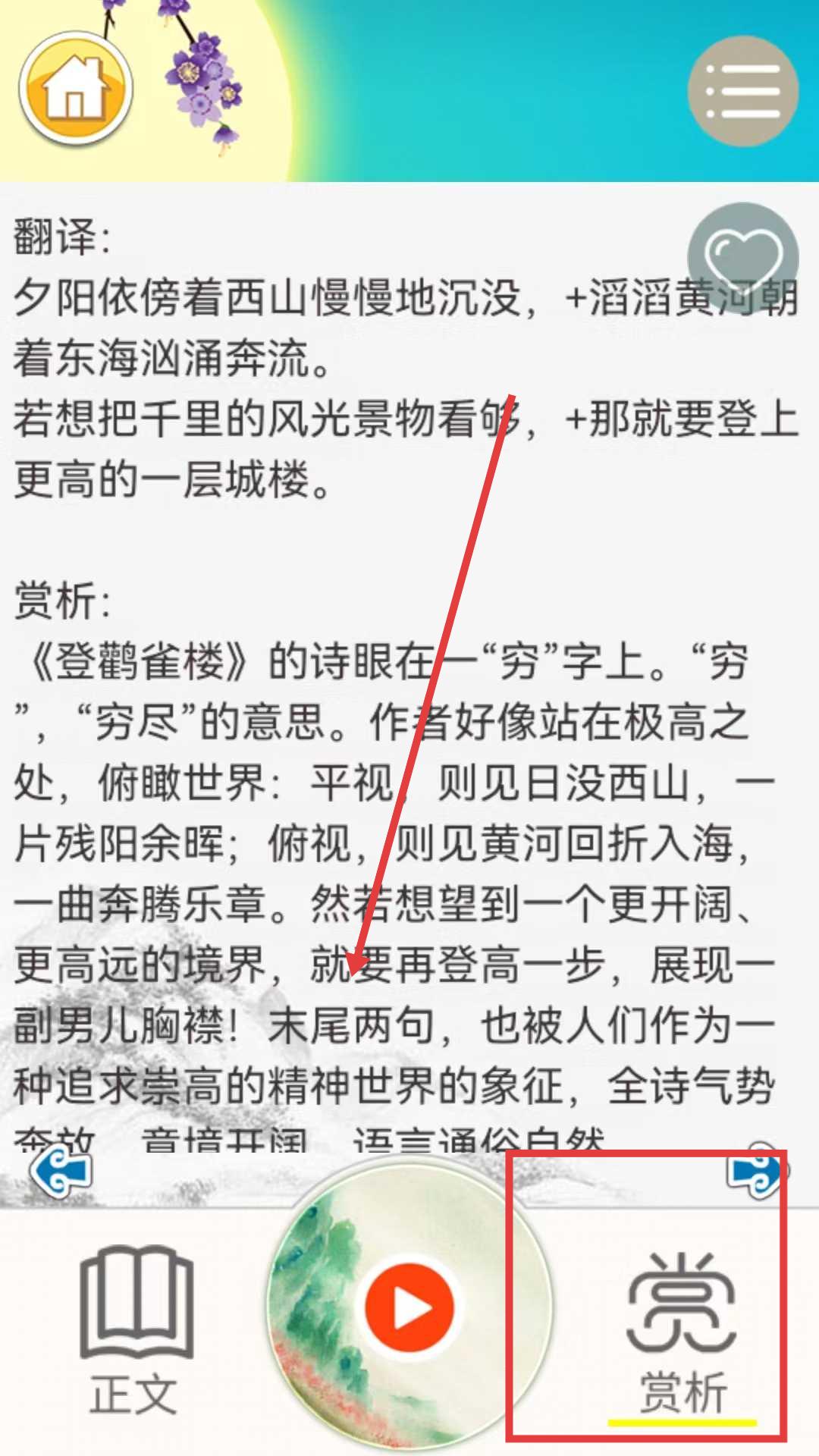Go to the previous poem arrow
819x1456 pixels.
(x=61, y=1172)
